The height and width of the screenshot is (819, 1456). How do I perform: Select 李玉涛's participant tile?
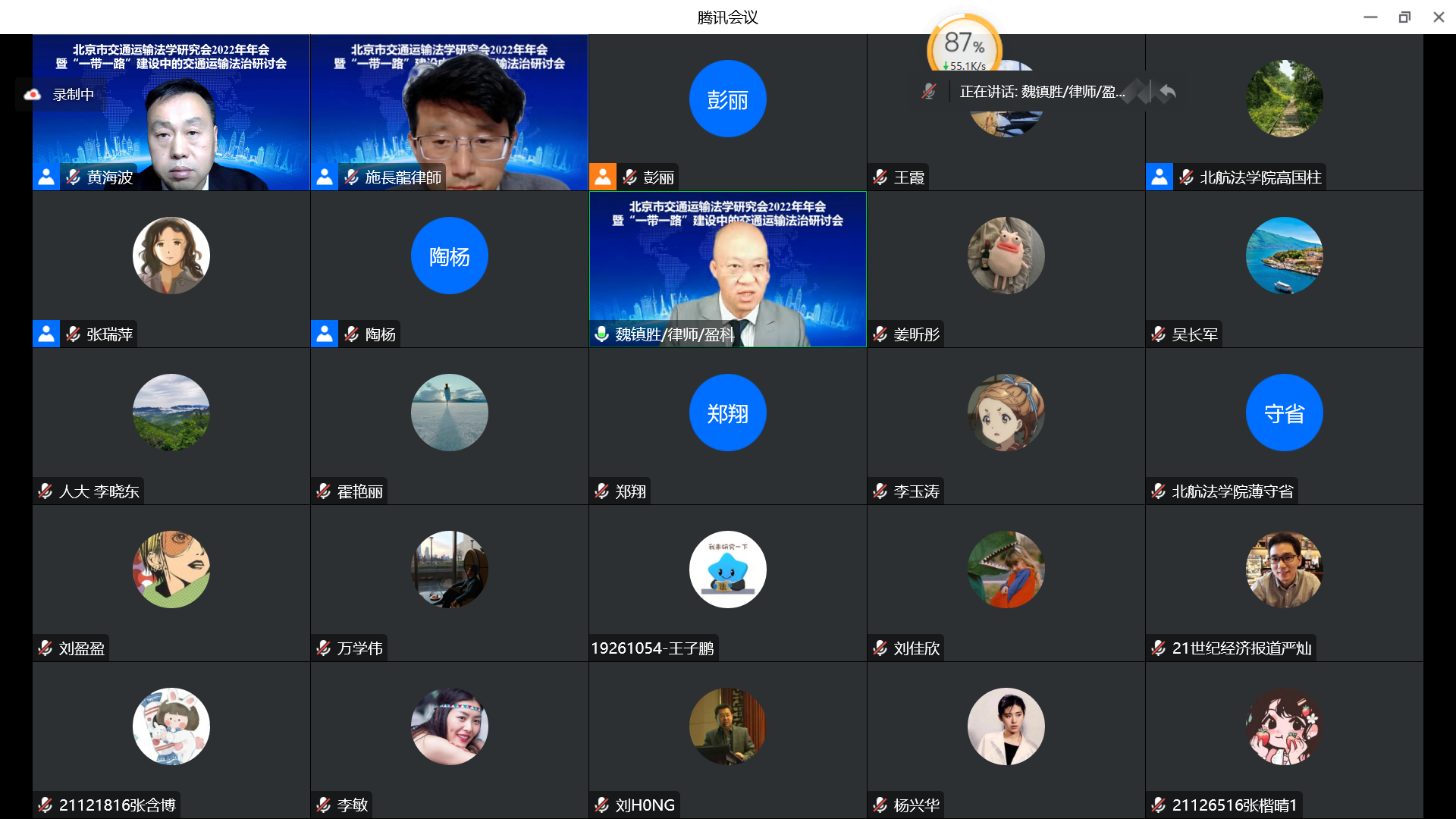(x=1006, y=426)
